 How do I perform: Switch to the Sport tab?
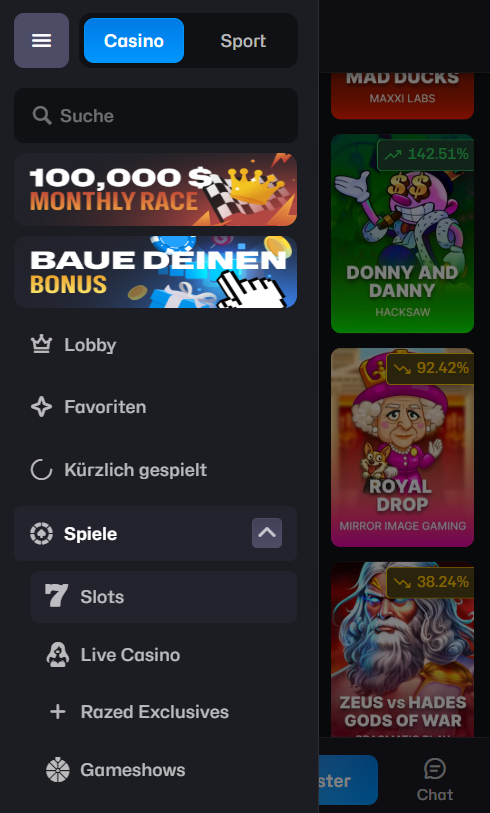point(243,40)
